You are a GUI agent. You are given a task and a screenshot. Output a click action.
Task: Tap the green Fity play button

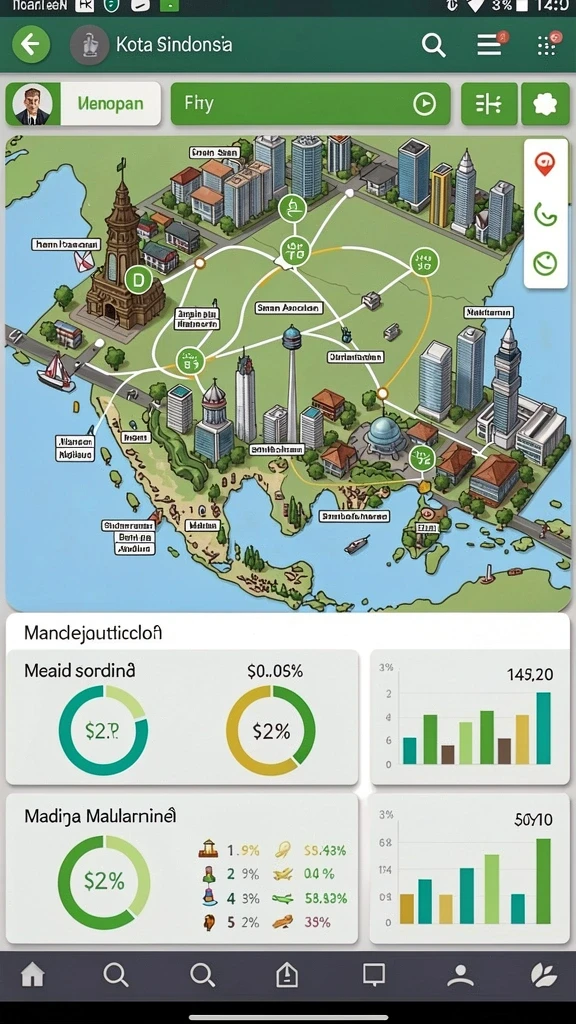pyautogui.click(x=310, y=103)
